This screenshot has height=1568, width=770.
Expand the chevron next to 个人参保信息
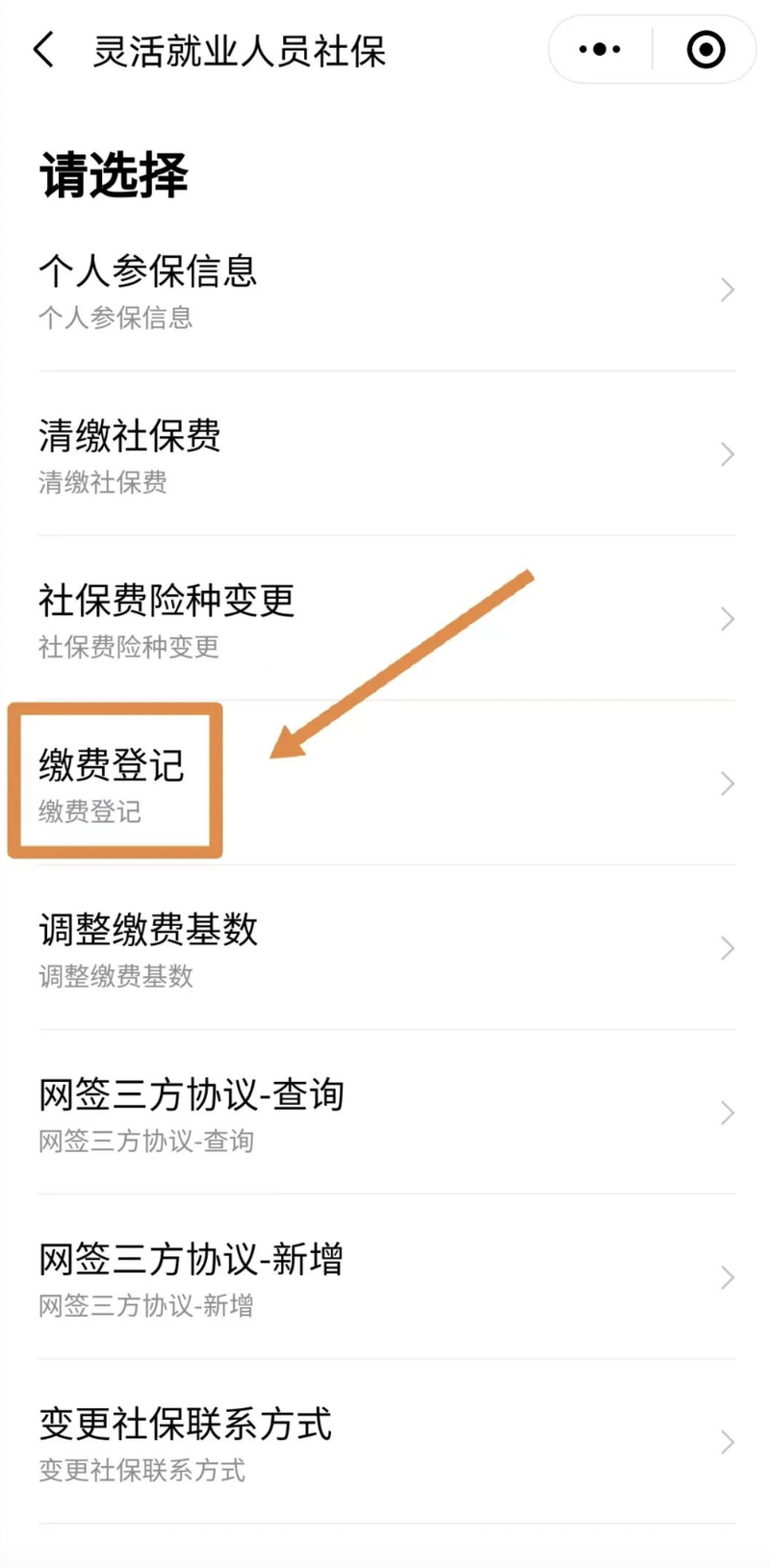728,290
